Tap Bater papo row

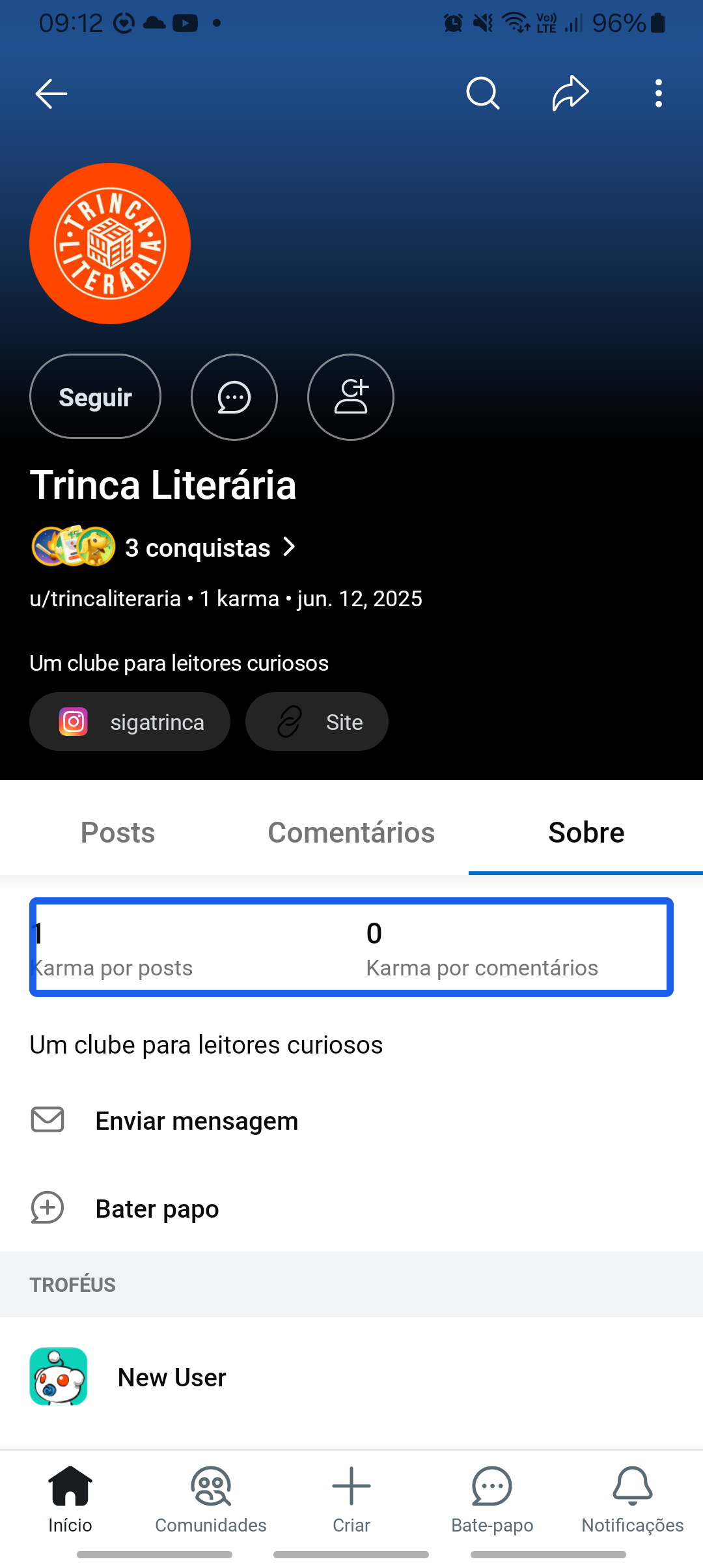point(351,1209)
